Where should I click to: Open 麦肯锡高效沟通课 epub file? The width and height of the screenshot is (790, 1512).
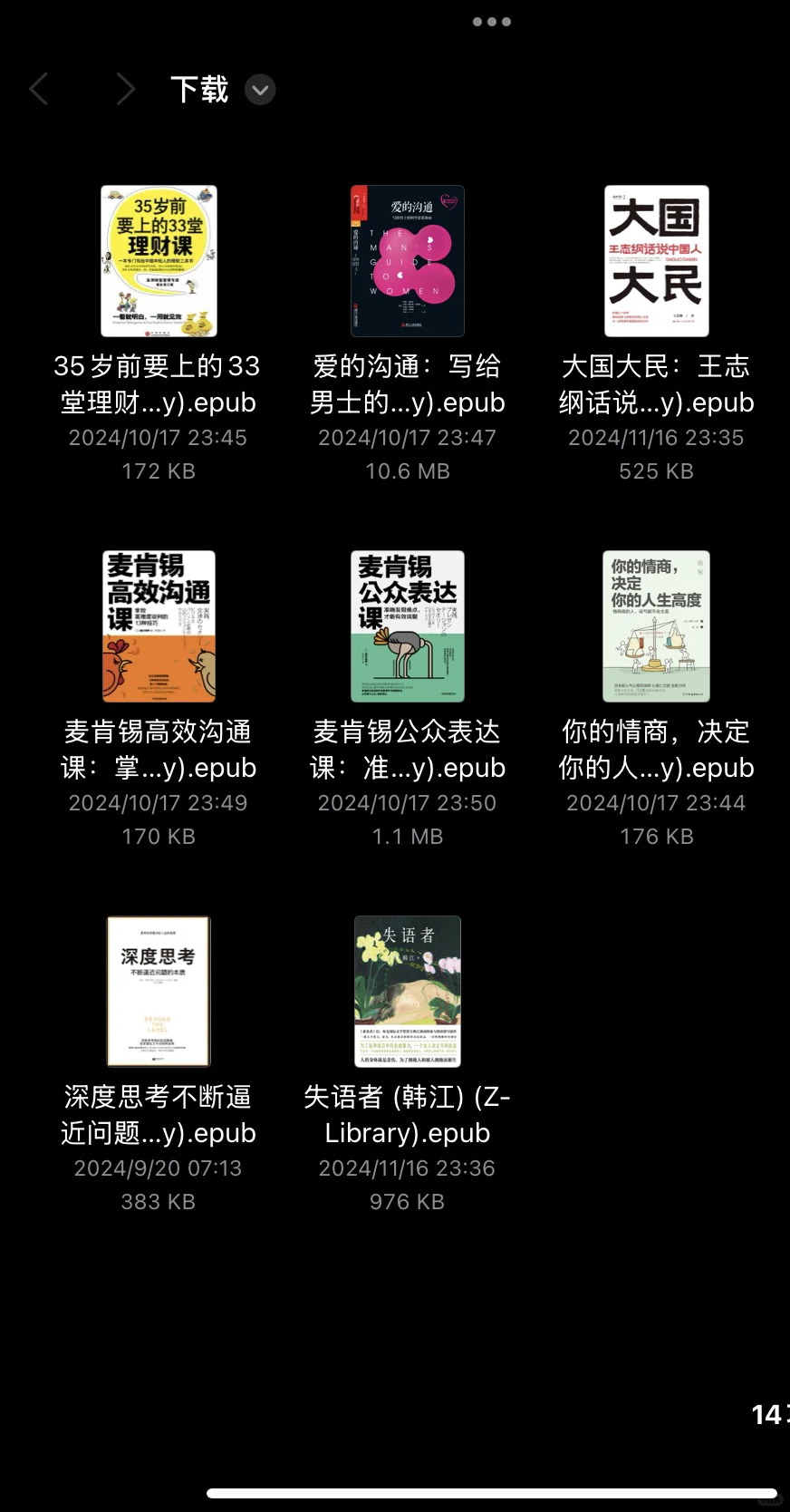click(x=159, y=626)
